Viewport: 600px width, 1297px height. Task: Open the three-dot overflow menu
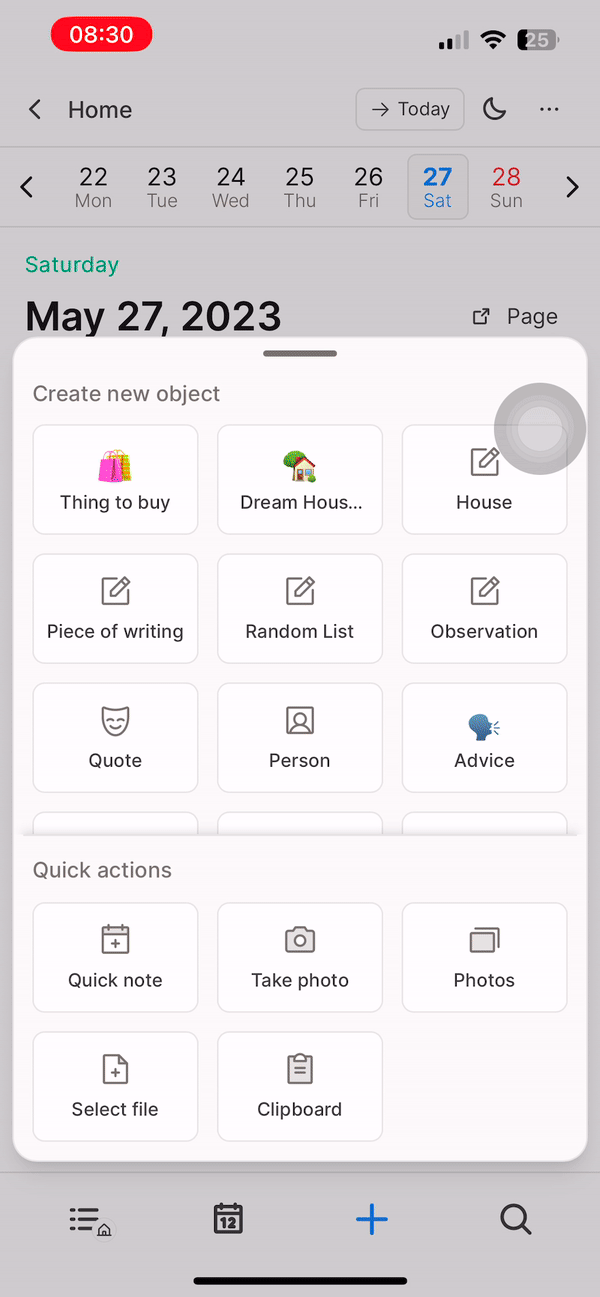click(x=549, y=110)
